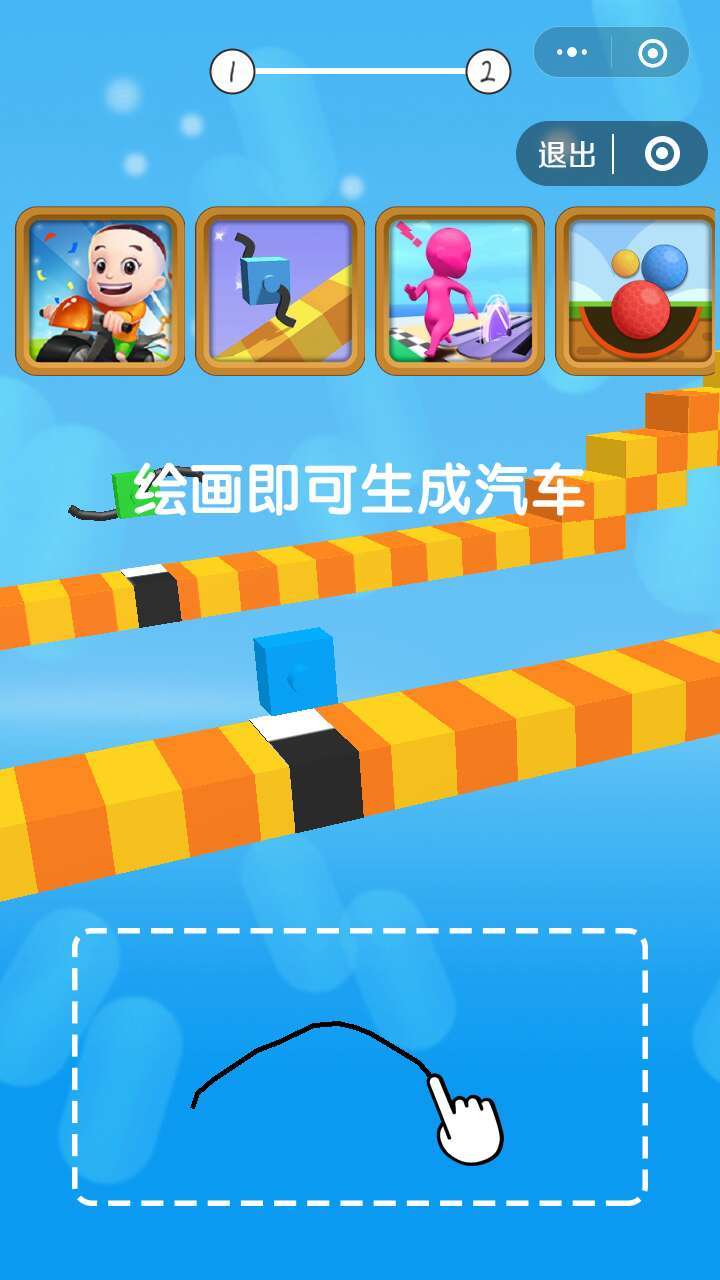Open the cartoon boy racing game tile
The image size is (720, 1280).
100,291
